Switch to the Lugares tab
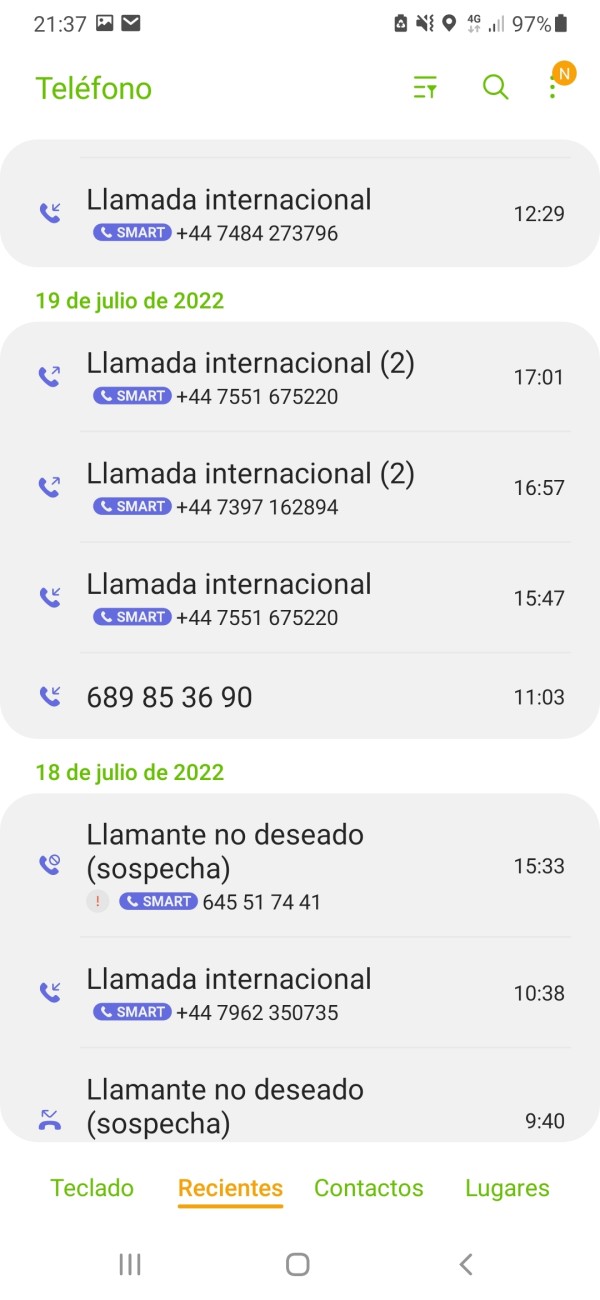600x1300 pixels. (507, 1189)
